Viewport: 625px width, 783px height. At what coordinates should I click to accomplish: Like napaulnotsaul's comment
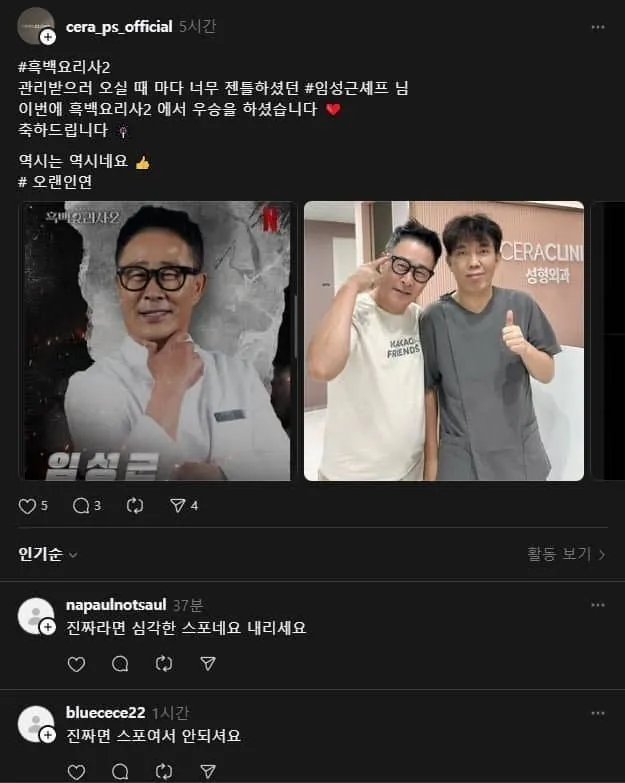pyautogui.click(x=76, y=663)
